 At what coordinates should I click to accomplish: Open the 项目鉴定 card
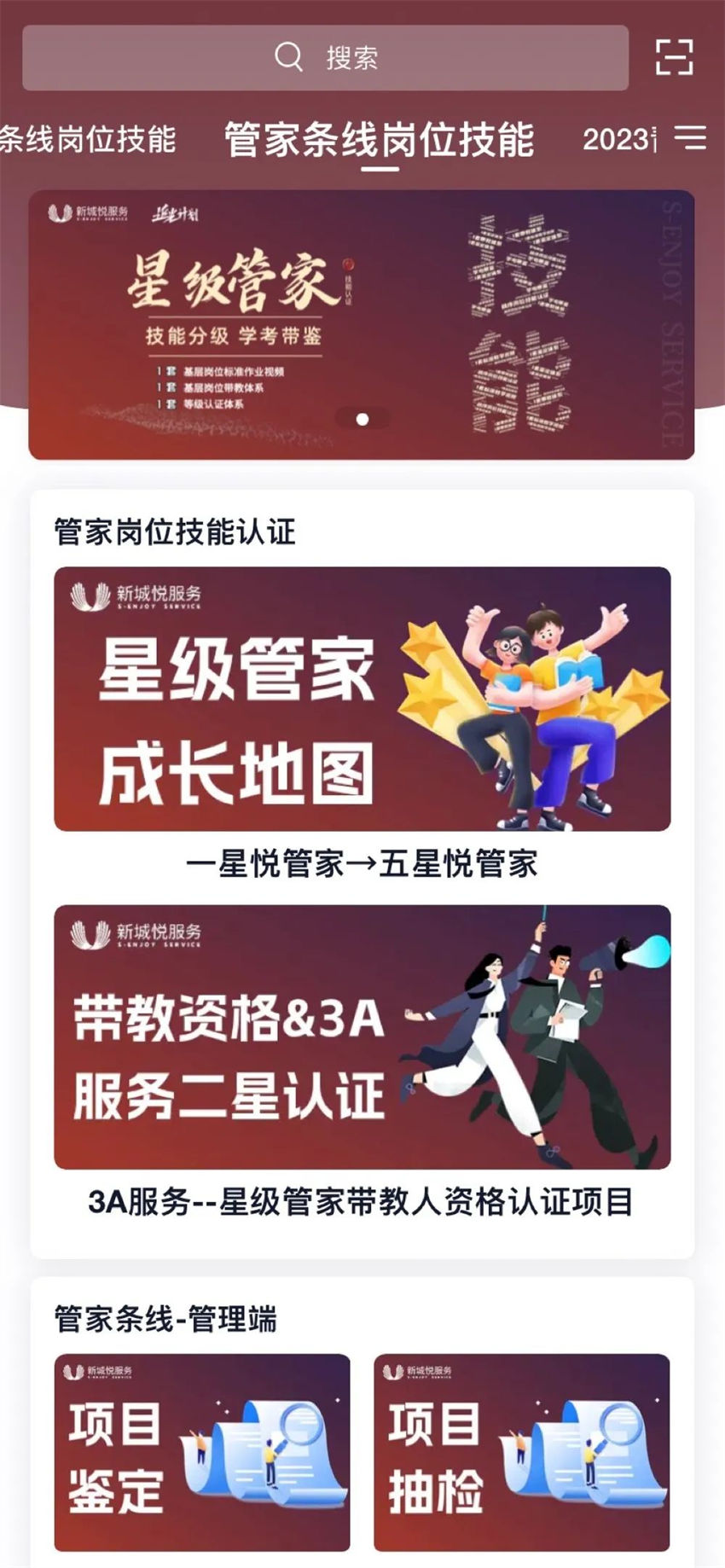202,1452
